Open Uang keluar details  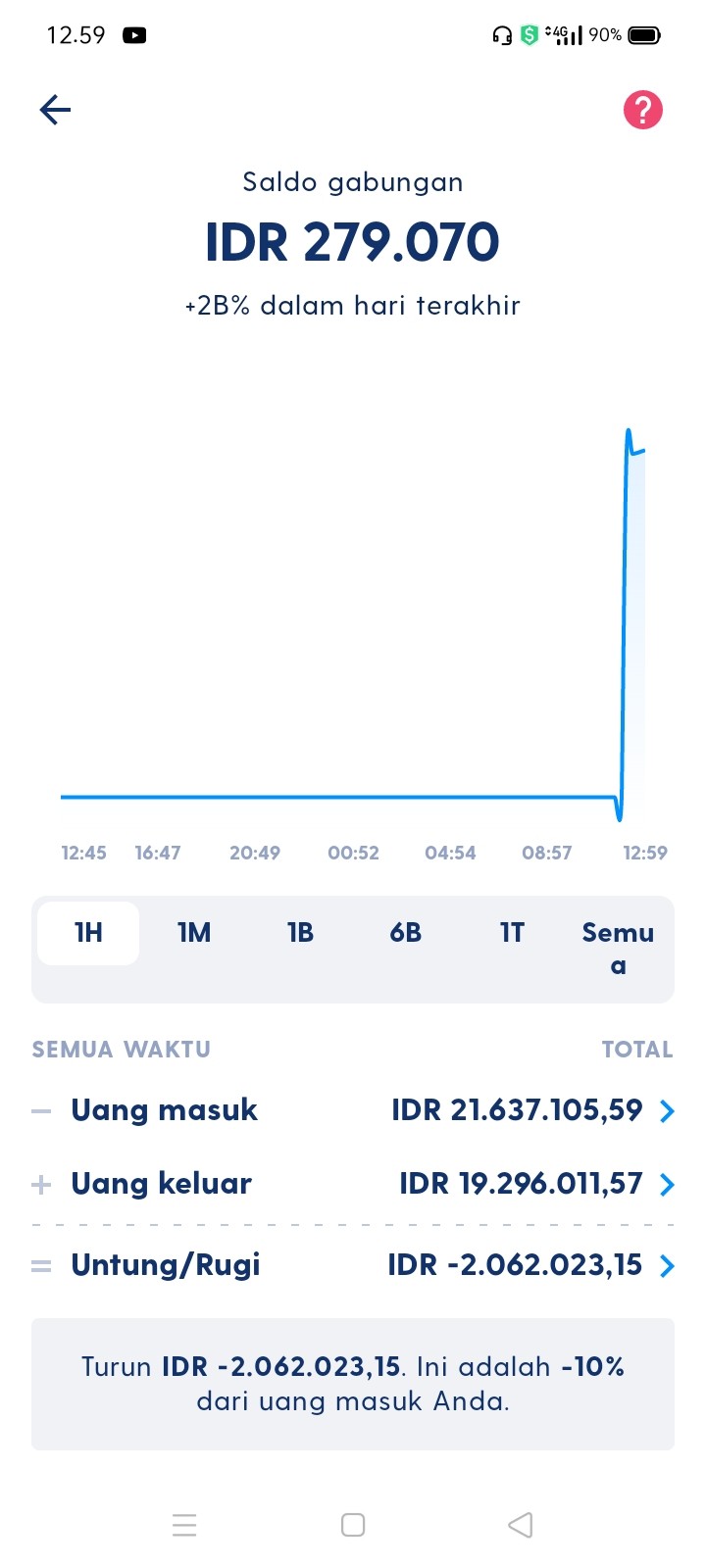tap(353, 1184)
